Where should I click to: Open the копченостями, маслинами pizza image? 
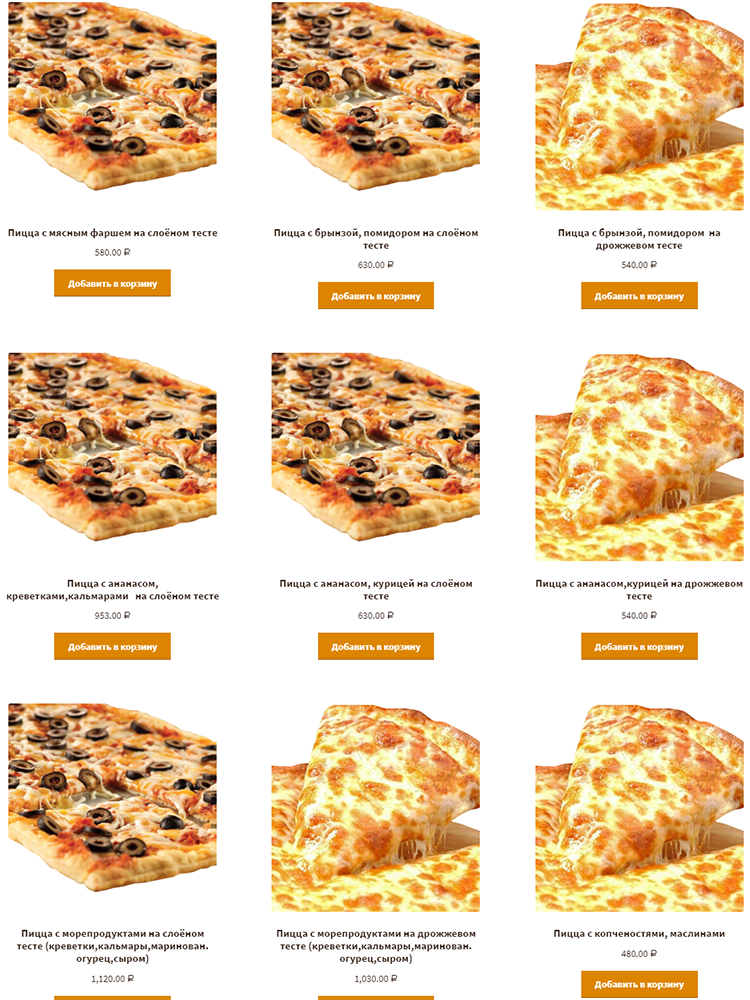[x=639, y=805]
